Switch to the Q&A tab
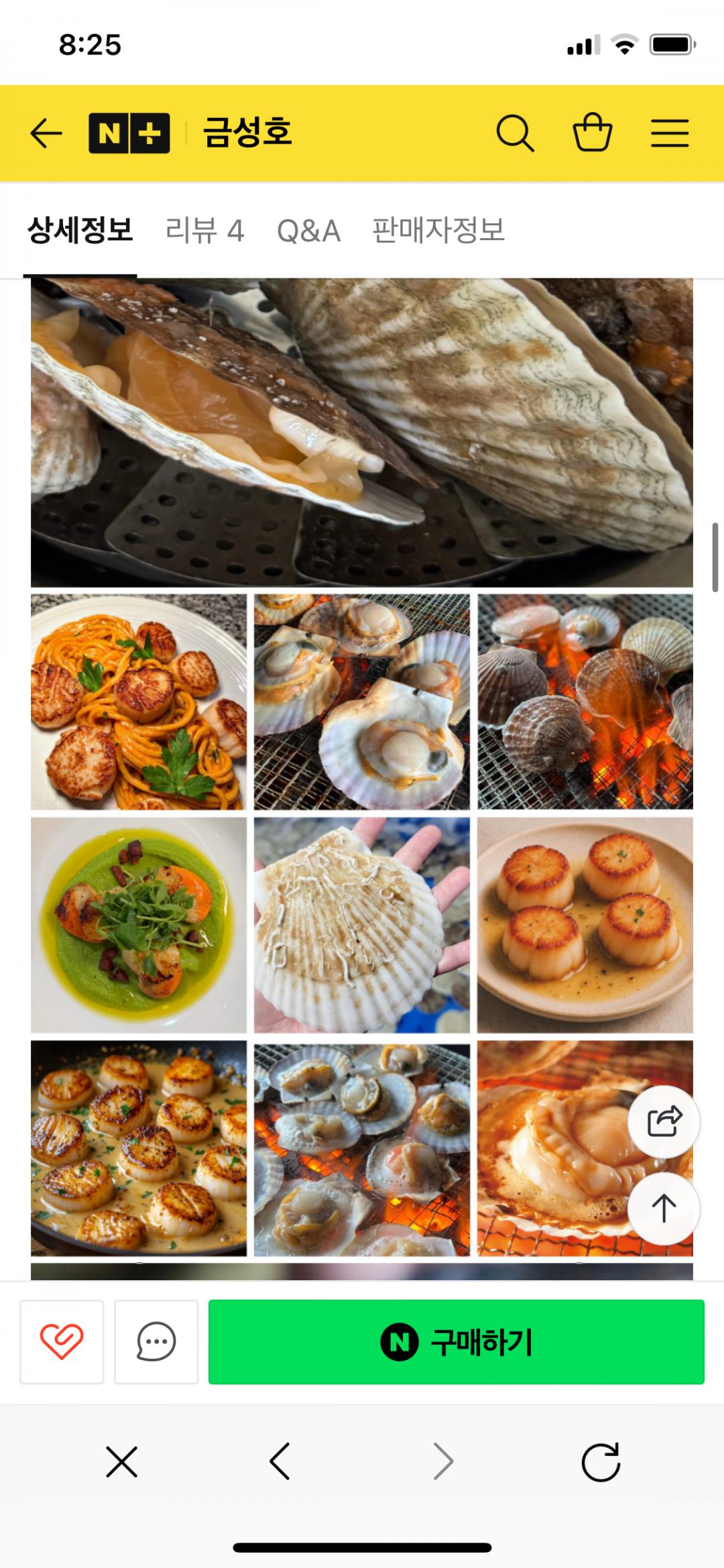The height and width of the screenshot is (1568, 724). pos(308,231)
